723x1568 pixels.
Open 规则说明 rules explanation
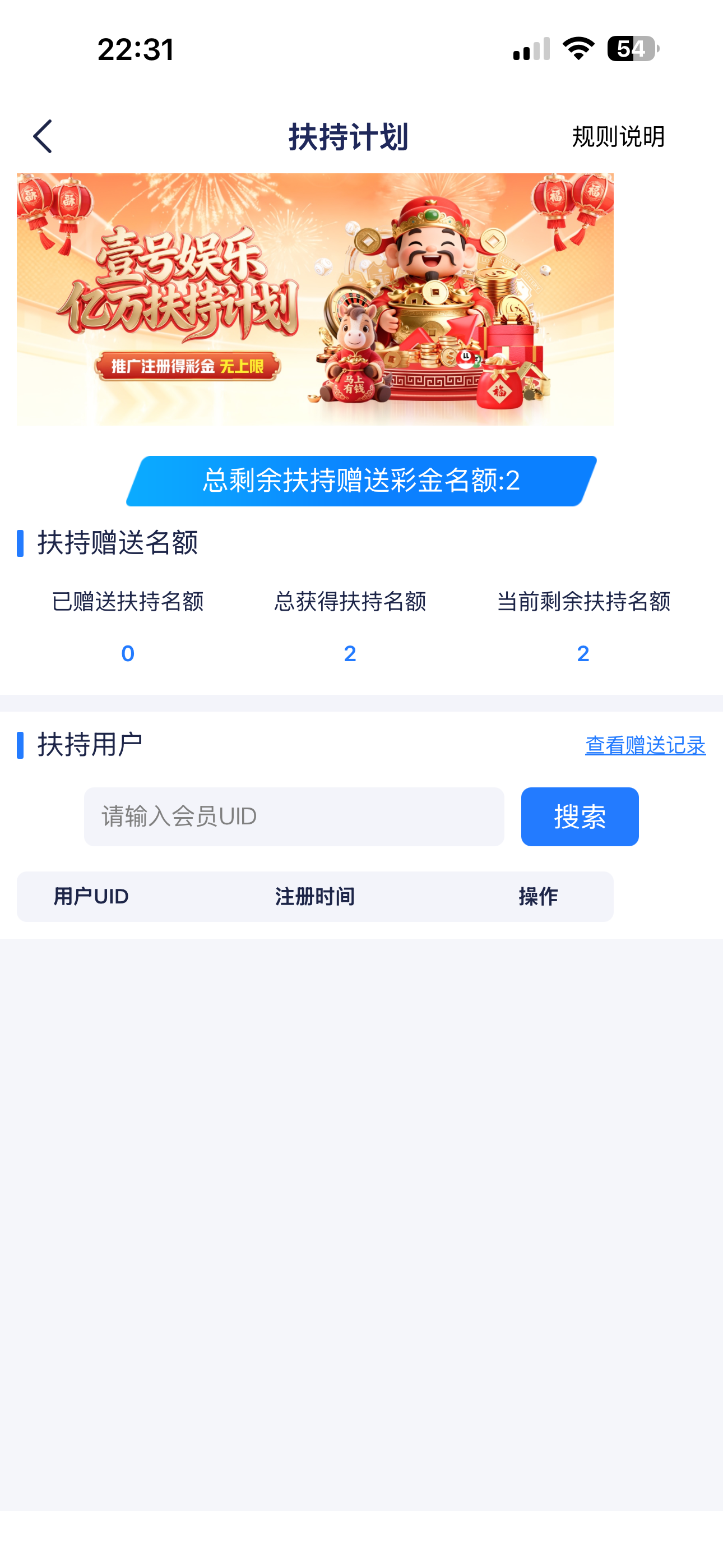point(618,136)
